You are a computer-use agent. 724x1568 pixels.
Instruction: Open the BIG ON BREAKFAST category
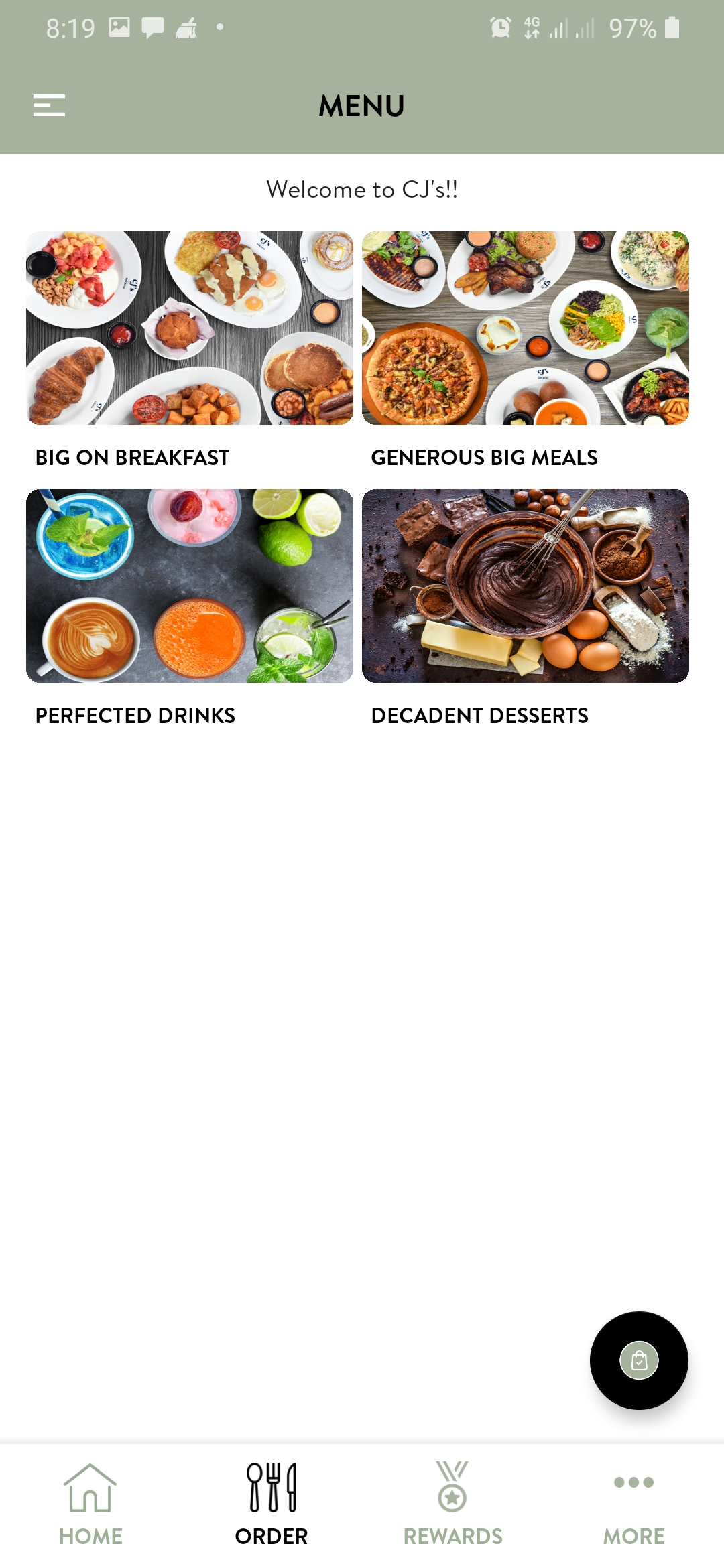190,328
